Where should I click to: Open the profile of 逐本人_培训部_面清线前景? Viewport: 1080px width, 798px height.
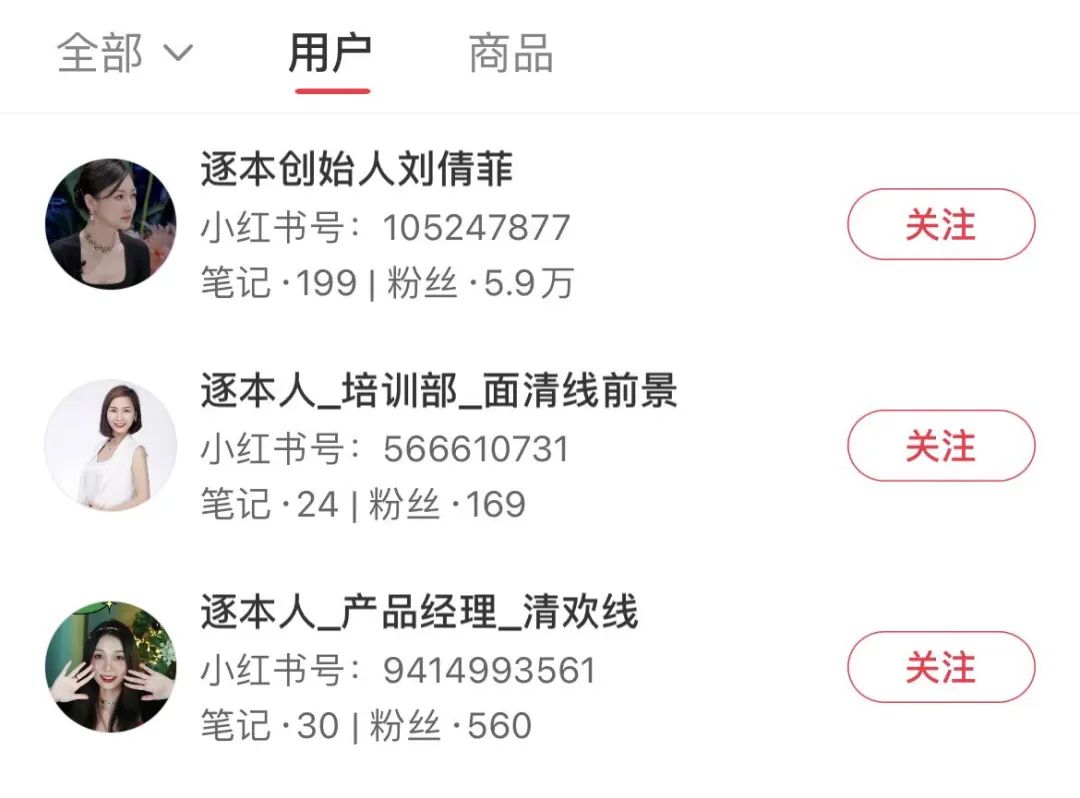pos(439,391)
